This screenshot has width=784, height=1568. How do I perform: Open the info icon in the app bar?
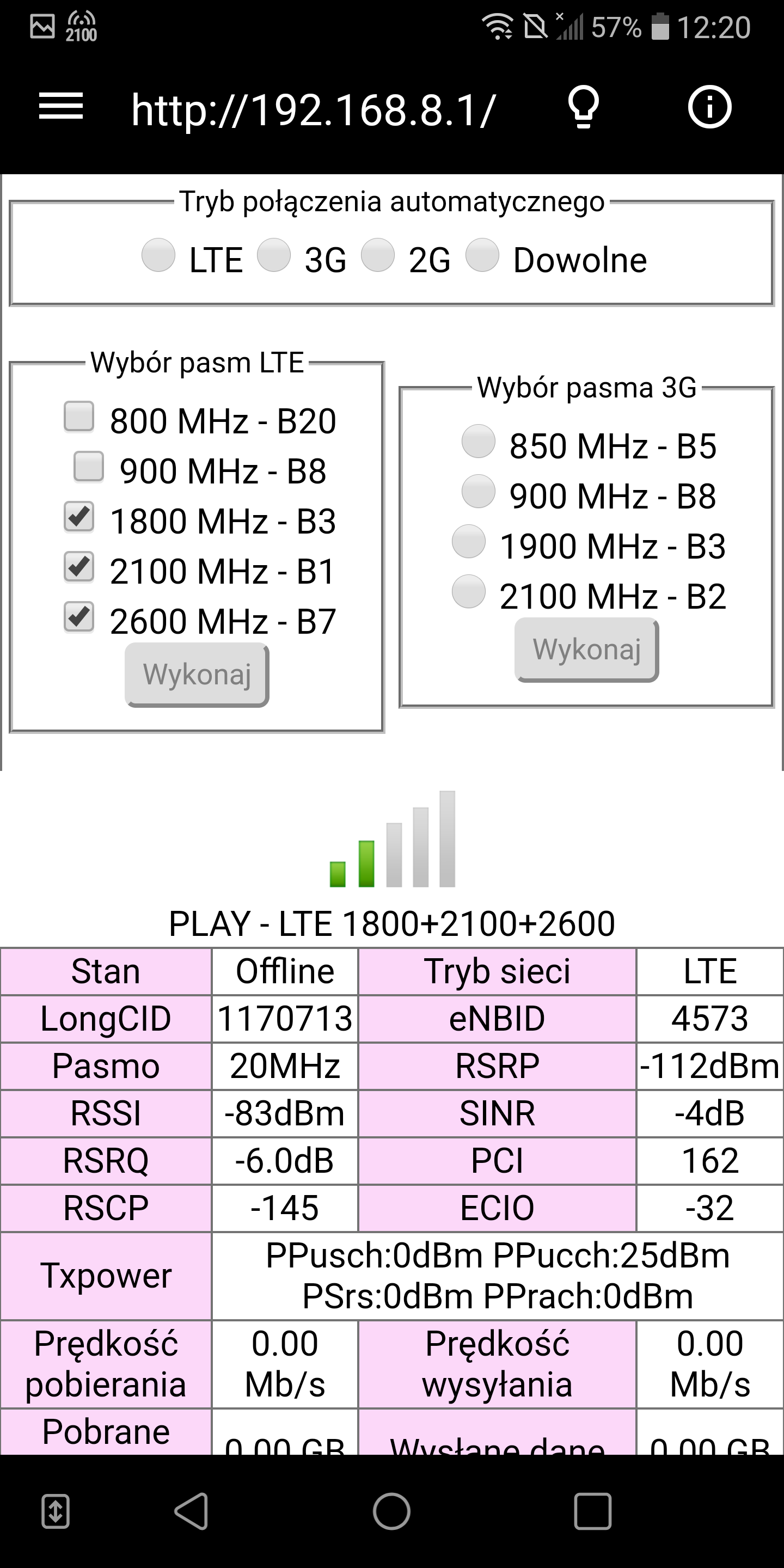tap(709, 107)
